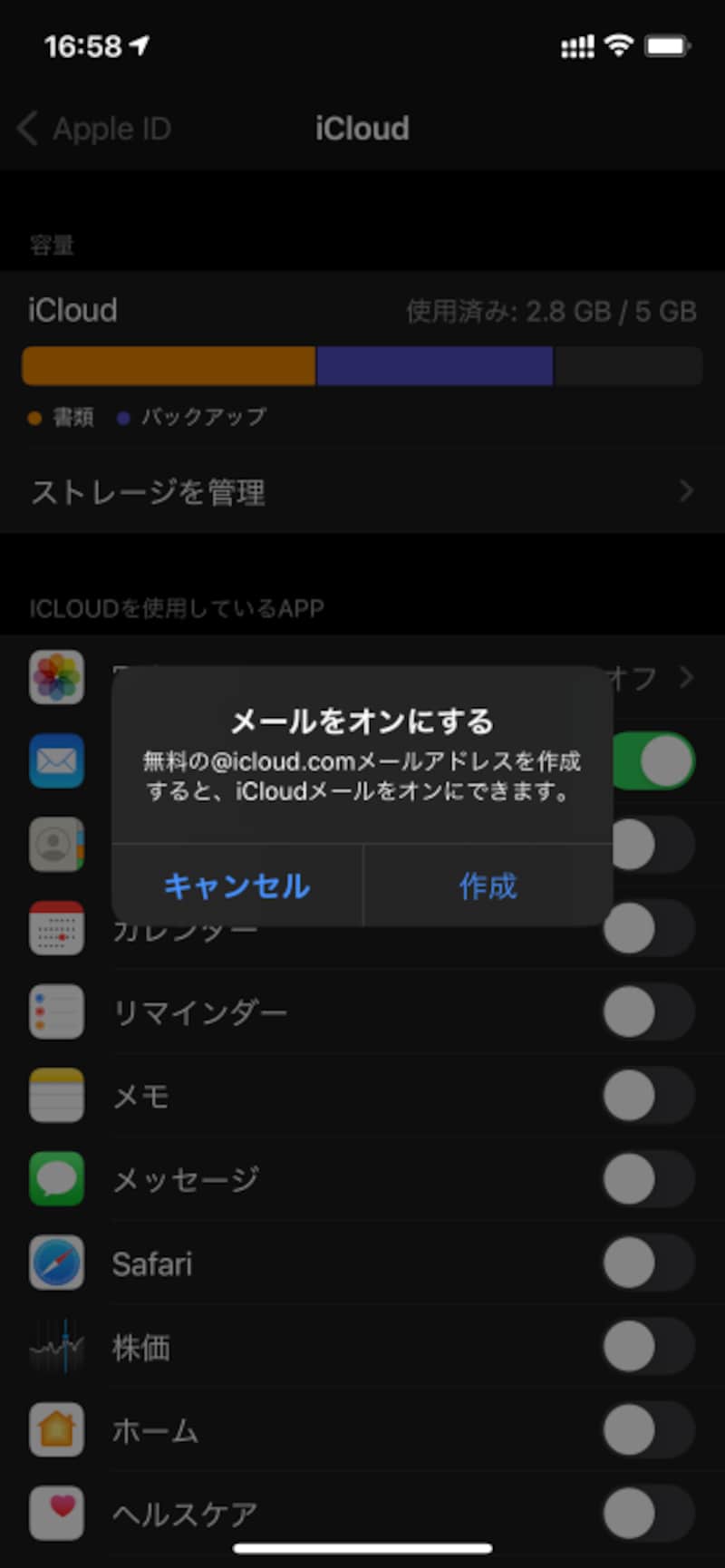Screen dimensions: 725x1568
Task: Open ストレージを管理 via its chevron
Action: (x=686, y=491)
